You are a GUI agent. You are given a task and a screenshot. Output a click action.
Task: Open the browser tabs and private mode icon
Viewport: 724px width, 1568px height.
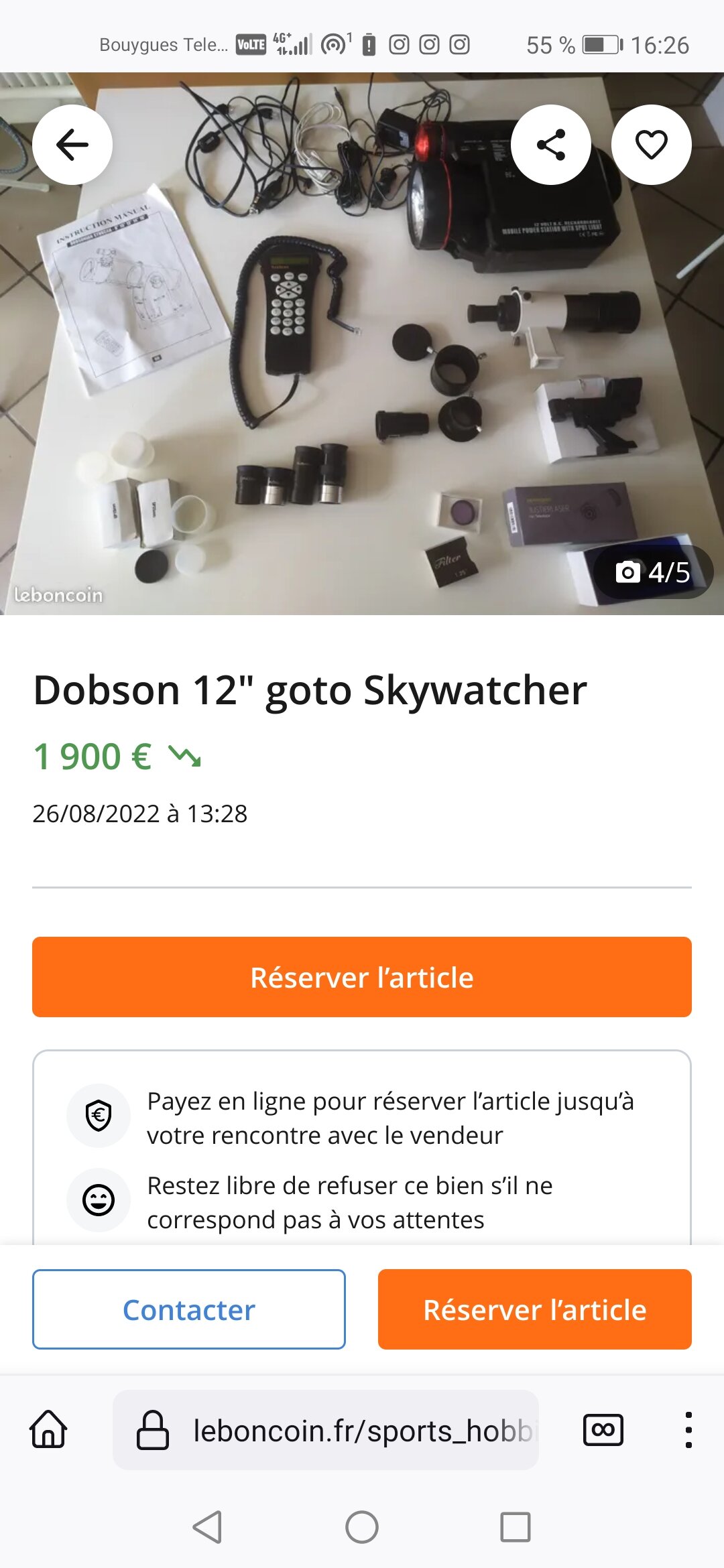[603, 1430]
